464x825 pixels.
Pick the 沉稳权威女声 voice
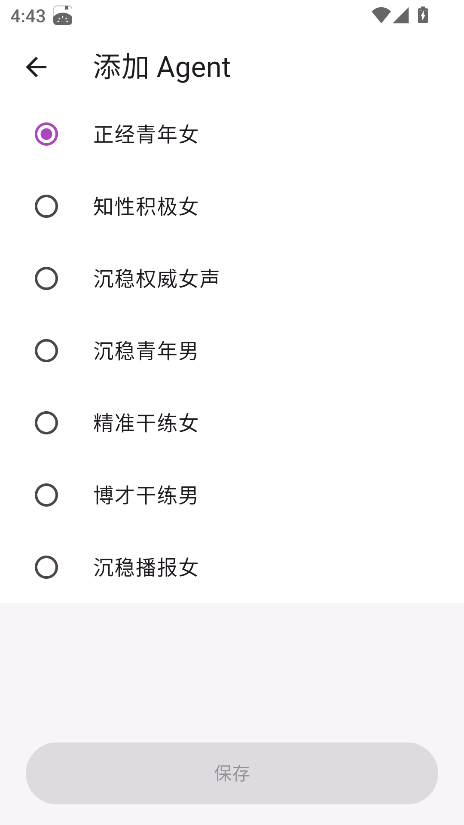pos(232,278)
